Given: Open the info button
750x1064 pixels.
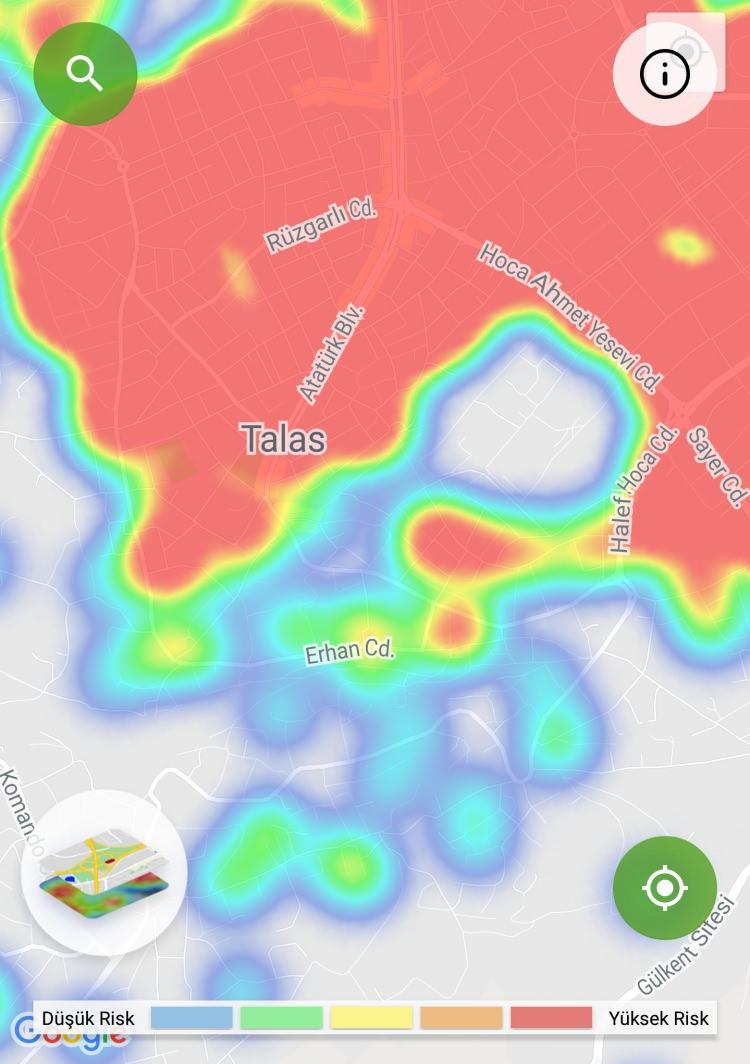Looking at the screenshot, I should click(665, 74).
